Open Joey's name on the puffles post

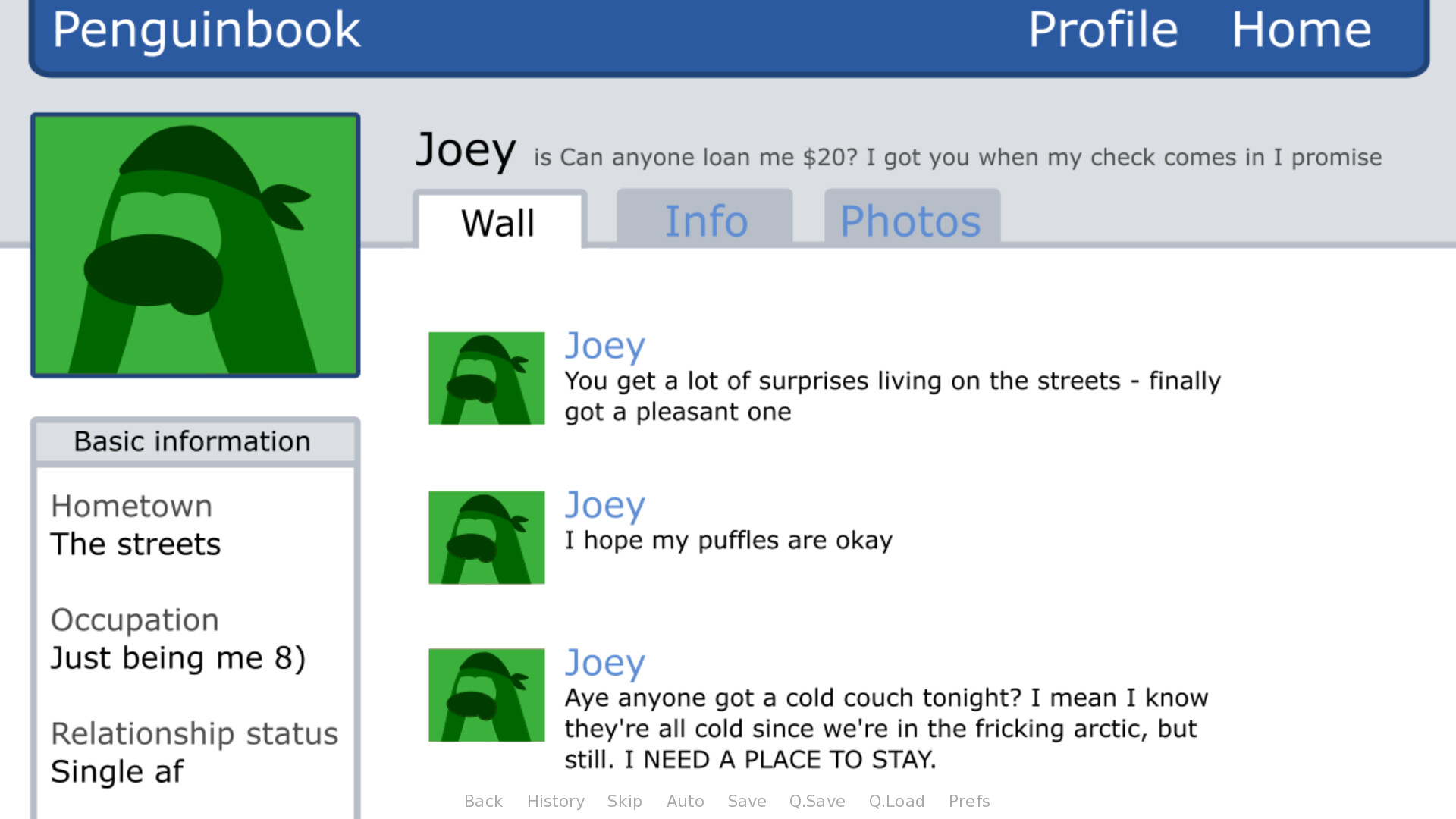point(604,505)
